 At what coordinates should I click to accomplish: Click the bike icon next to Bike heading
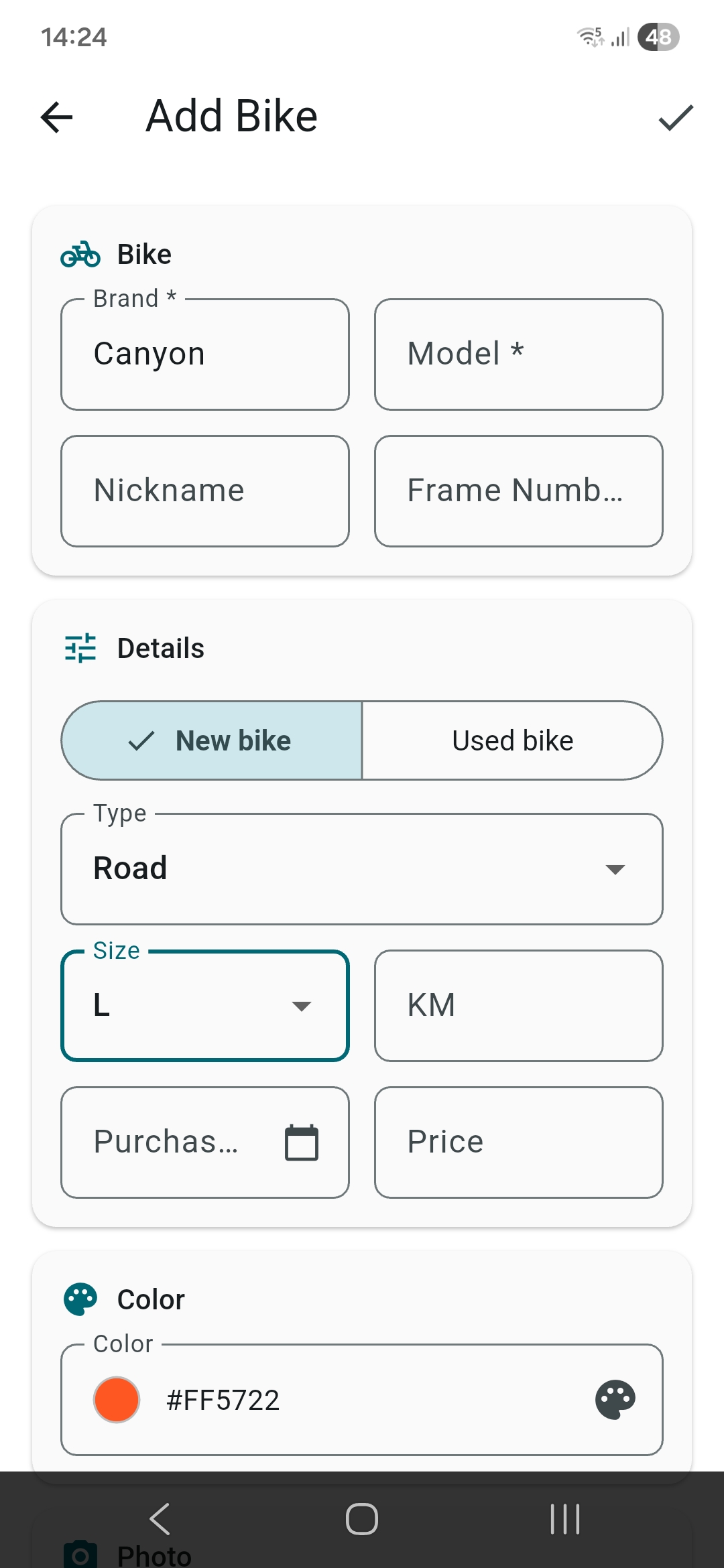click(81, 255)
